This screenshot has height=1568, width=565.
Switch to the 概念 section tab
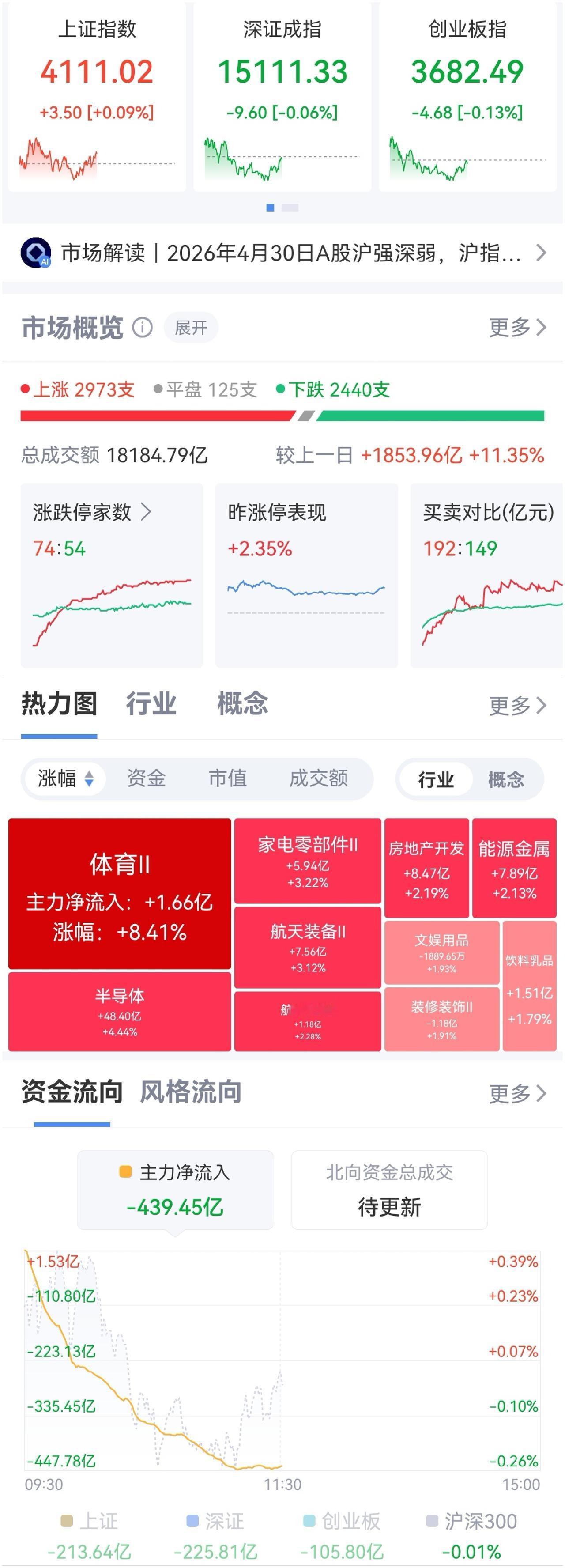[243, 704]
